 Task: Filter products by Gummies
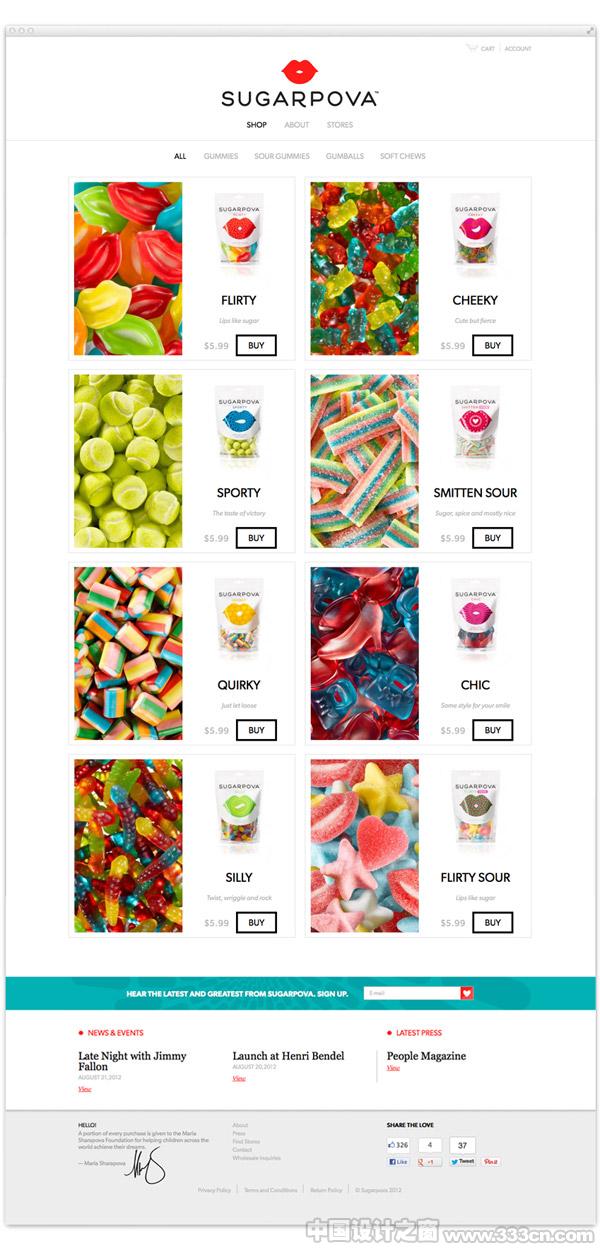point(221,156)
